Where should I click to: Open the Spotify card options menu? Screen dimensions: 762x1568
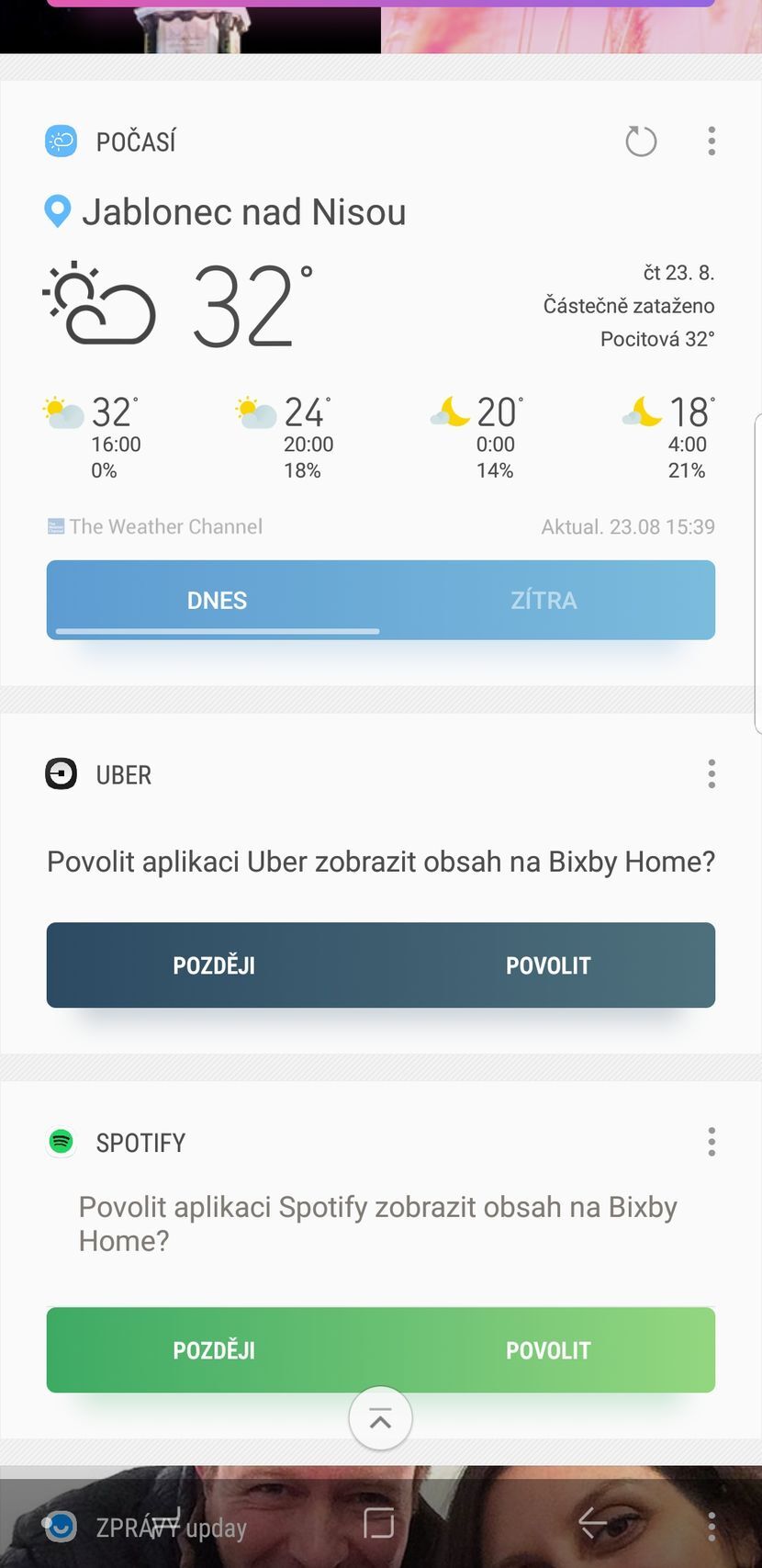pos(712,1142)
